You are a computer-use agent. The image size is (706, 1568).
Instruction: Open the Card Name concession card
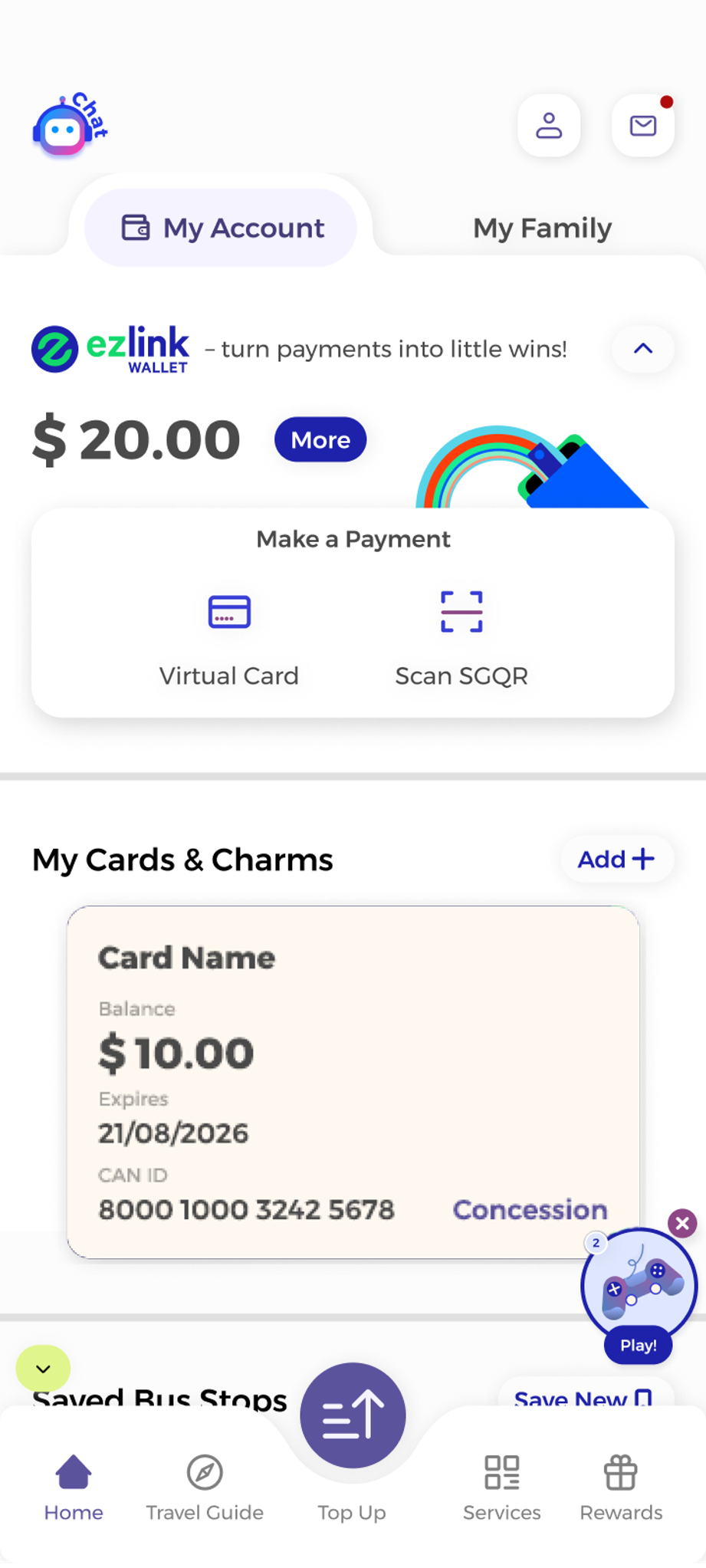click(x=353, y=1081)
